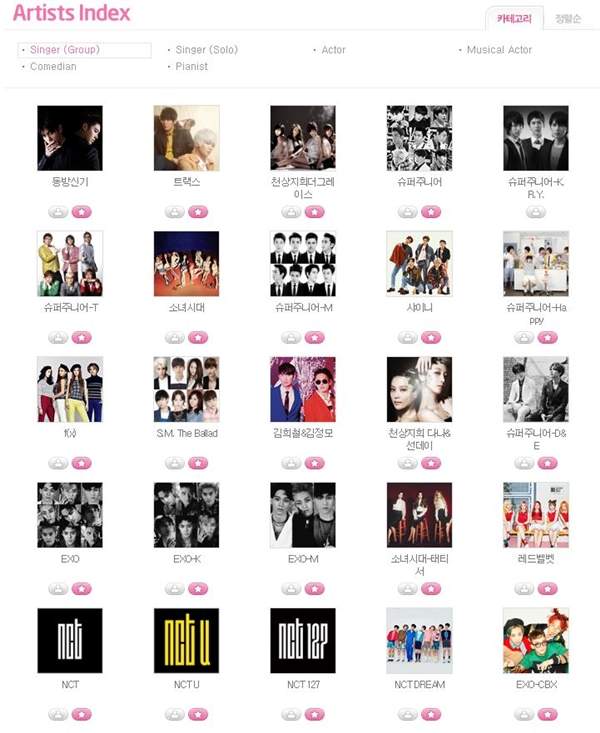Select the Singer (Solo) category
The height and width of the screenshot is (733, 600).
tap(206, 50)
